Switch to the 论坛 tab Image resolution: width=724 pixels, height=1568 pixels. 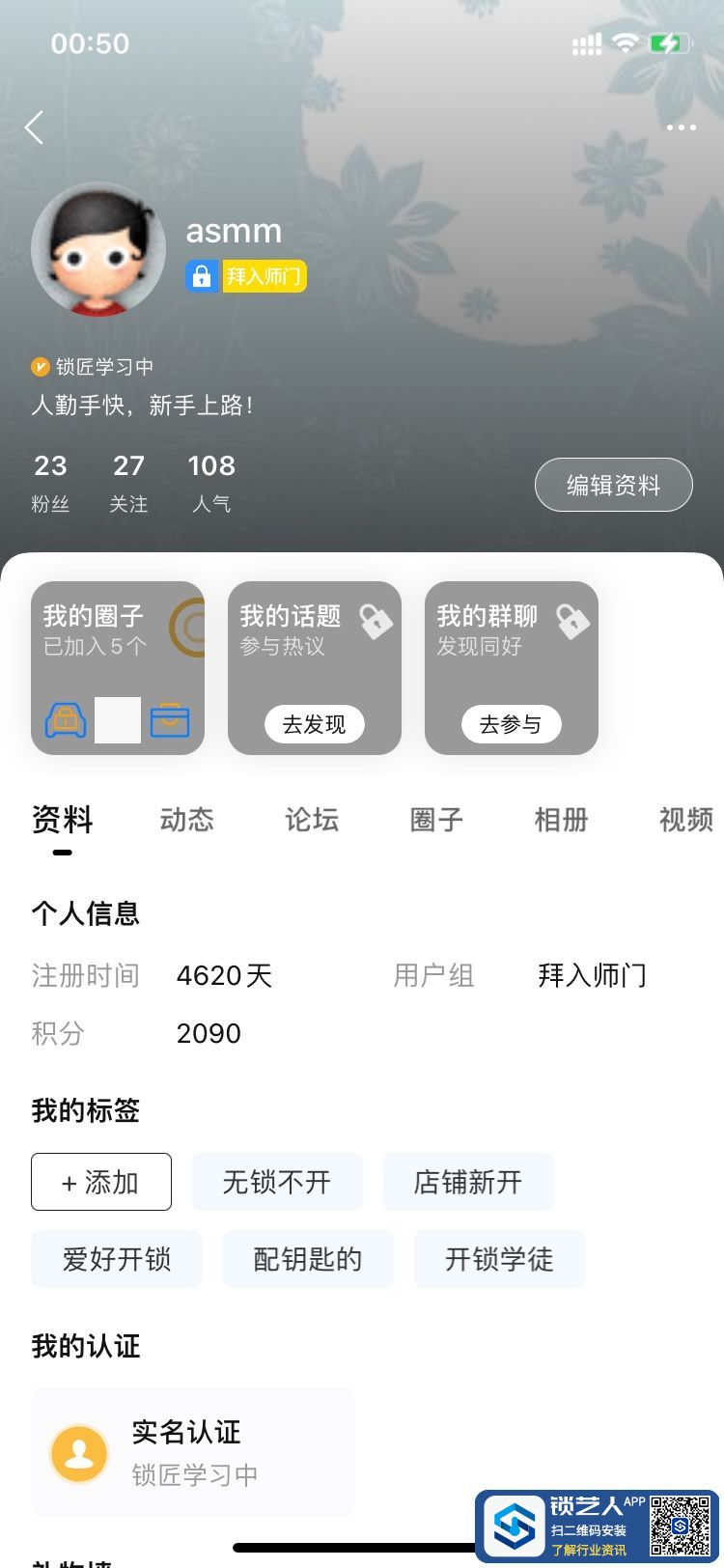[x=311, y=820]
